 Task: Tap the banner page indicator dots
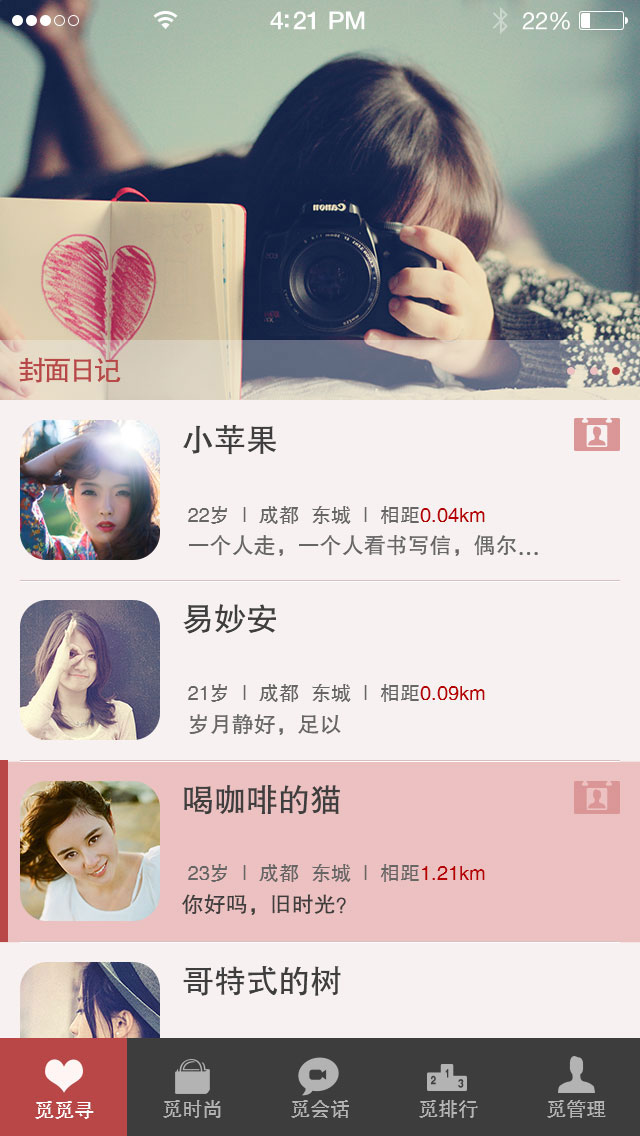(x=594, y=371)
